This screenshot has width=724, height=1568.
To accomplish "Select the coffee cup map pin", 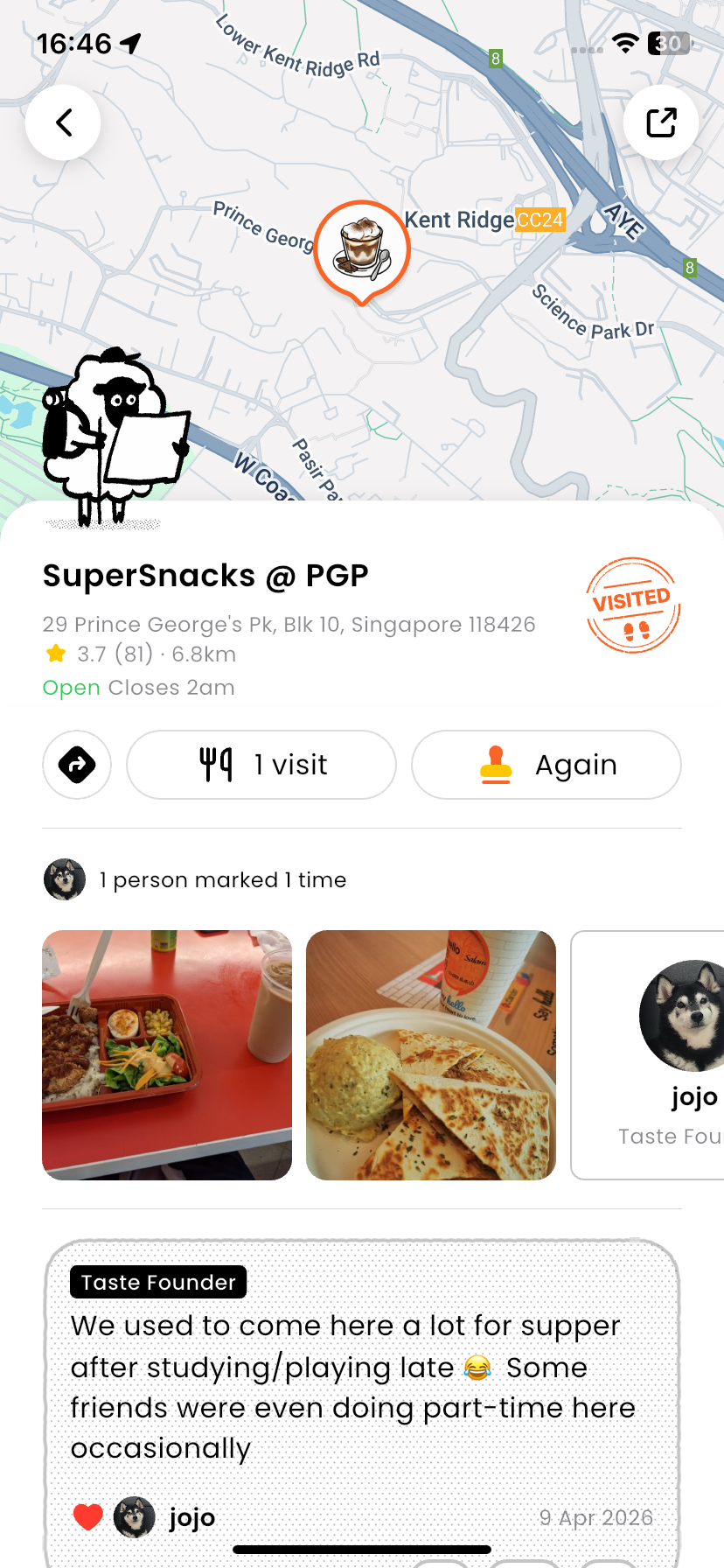I will tap(361, 249).
